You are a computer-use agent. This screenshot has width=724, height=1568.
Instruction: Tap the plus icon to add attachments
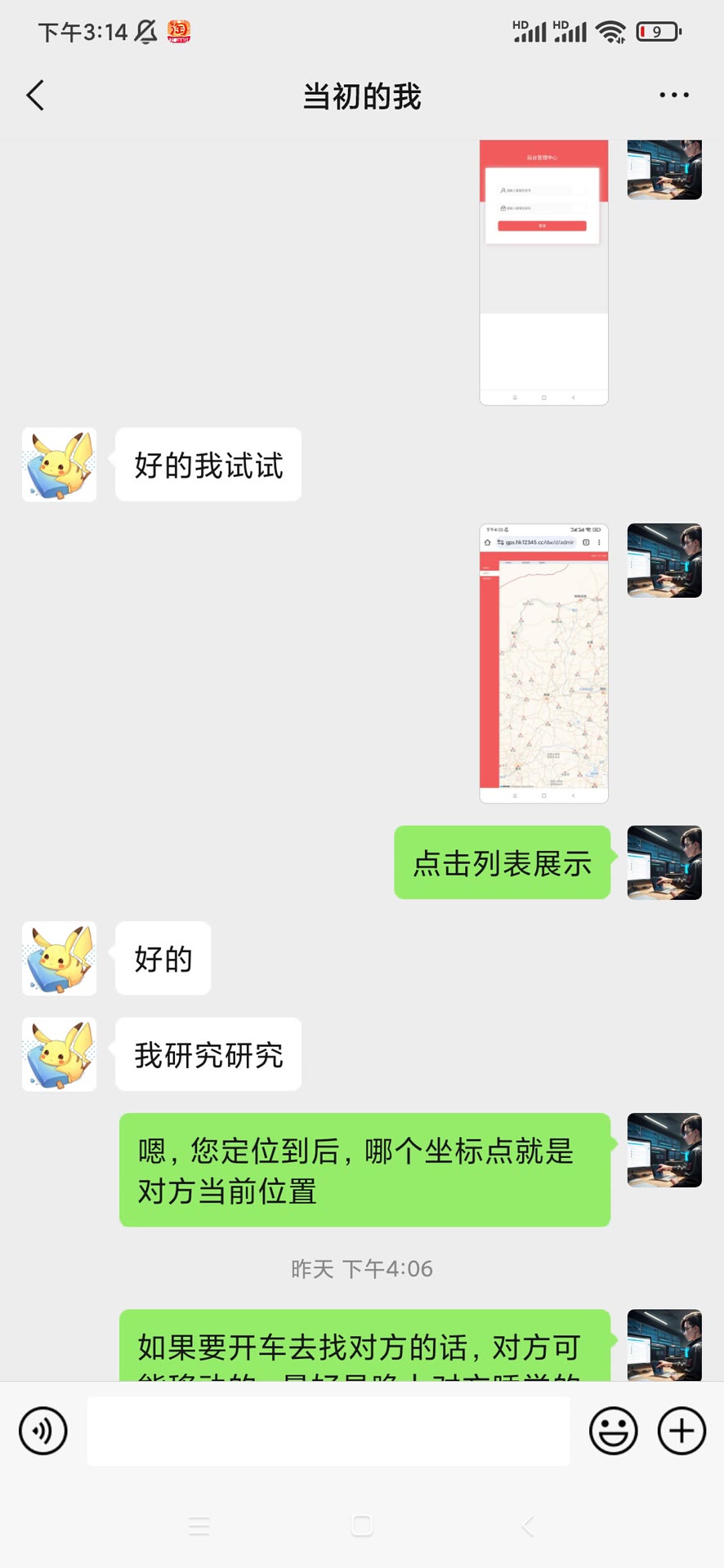[x=679, y=1431]
